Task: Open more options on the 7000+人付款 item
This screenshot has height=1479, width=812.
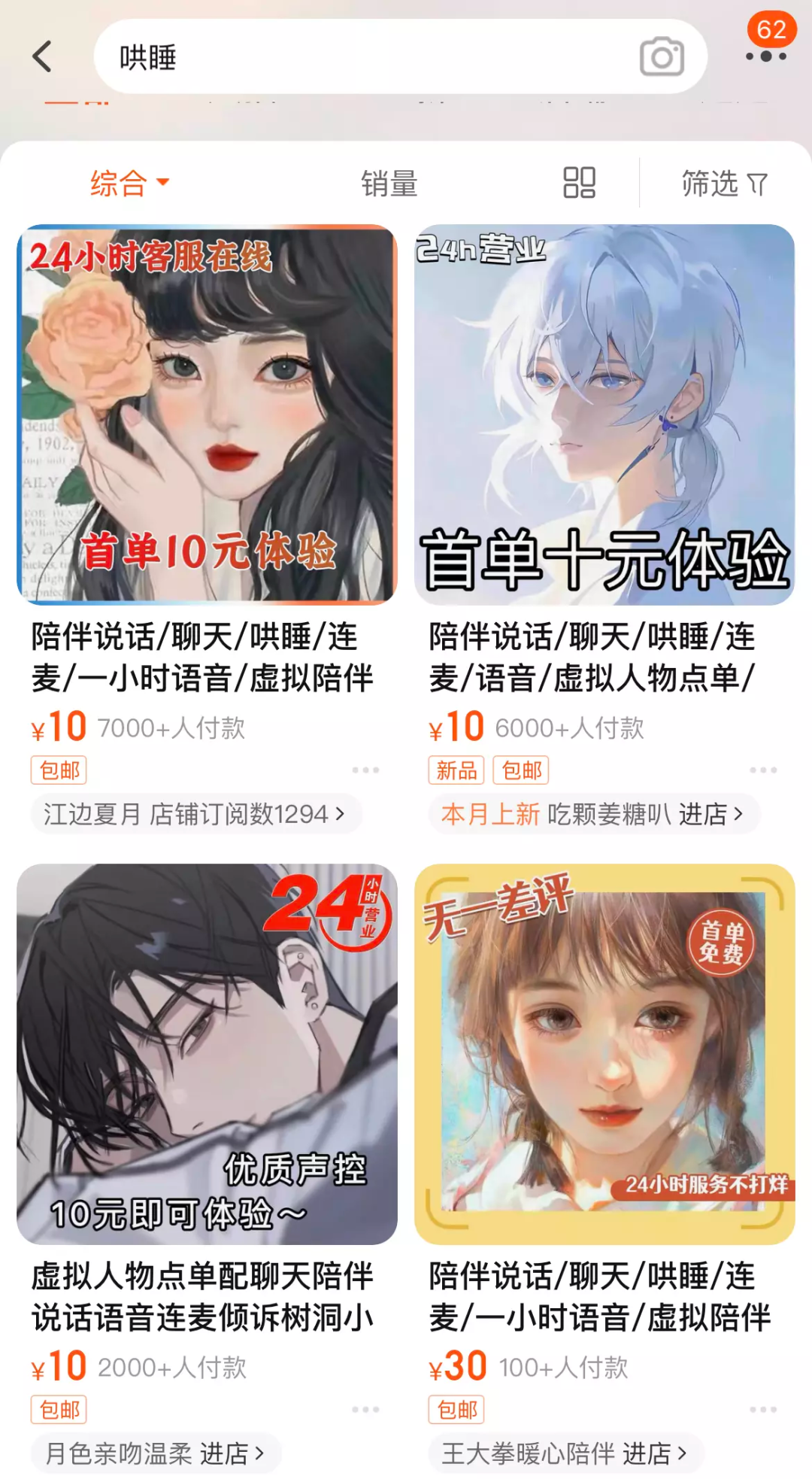Action: click(x=365, y=770)
